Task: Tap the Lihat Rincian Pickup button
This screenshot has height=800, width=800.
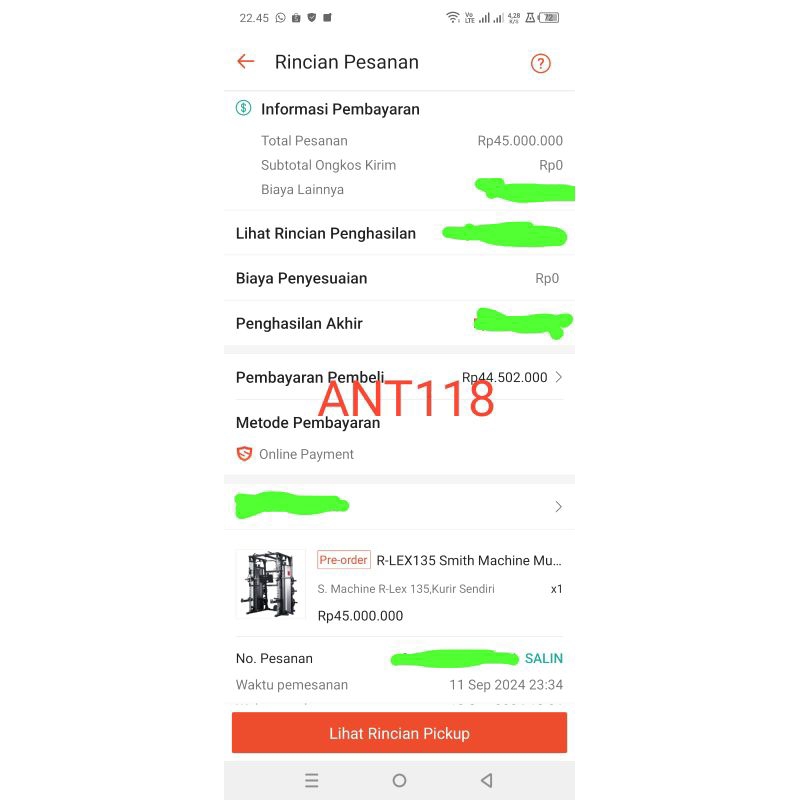Action: point(399,733)
